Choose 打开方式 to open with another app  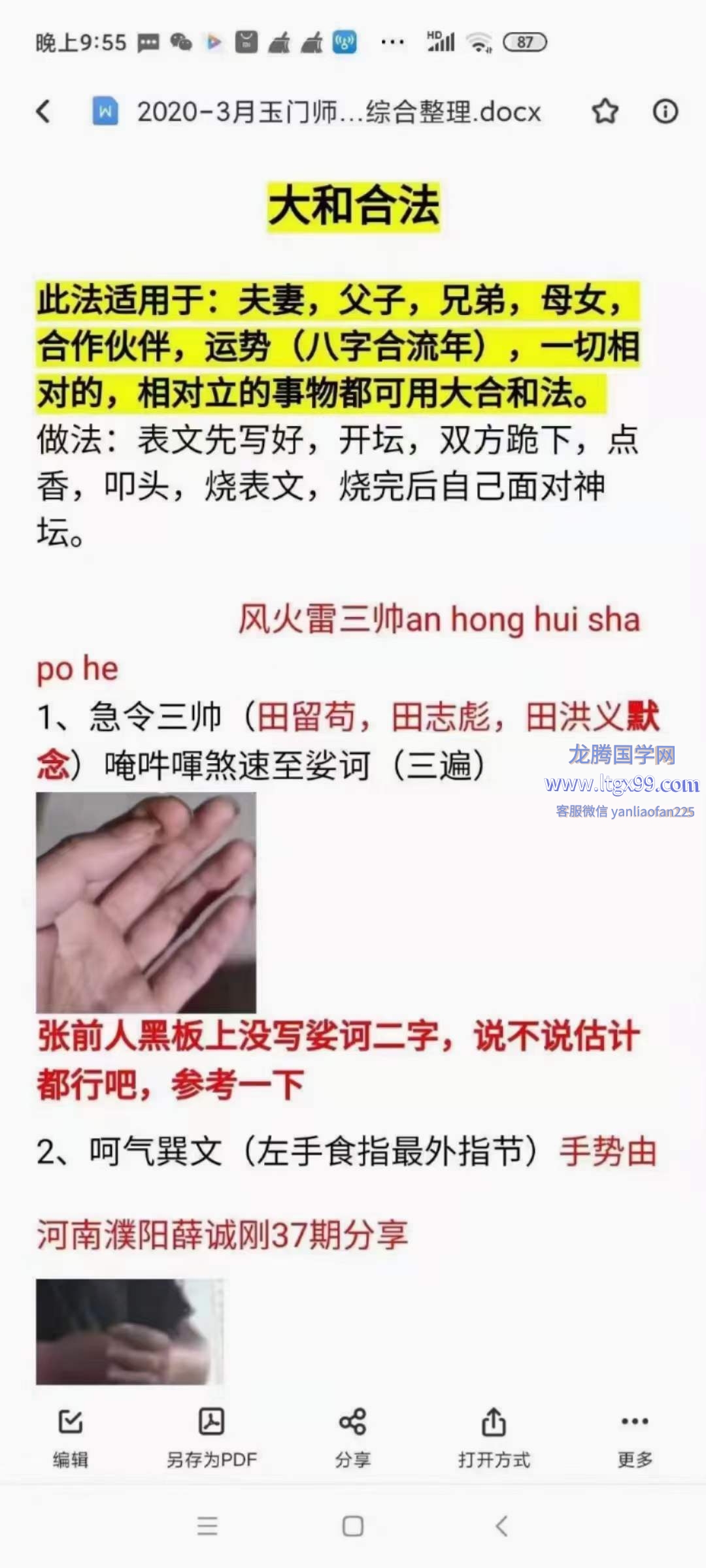494,1439
